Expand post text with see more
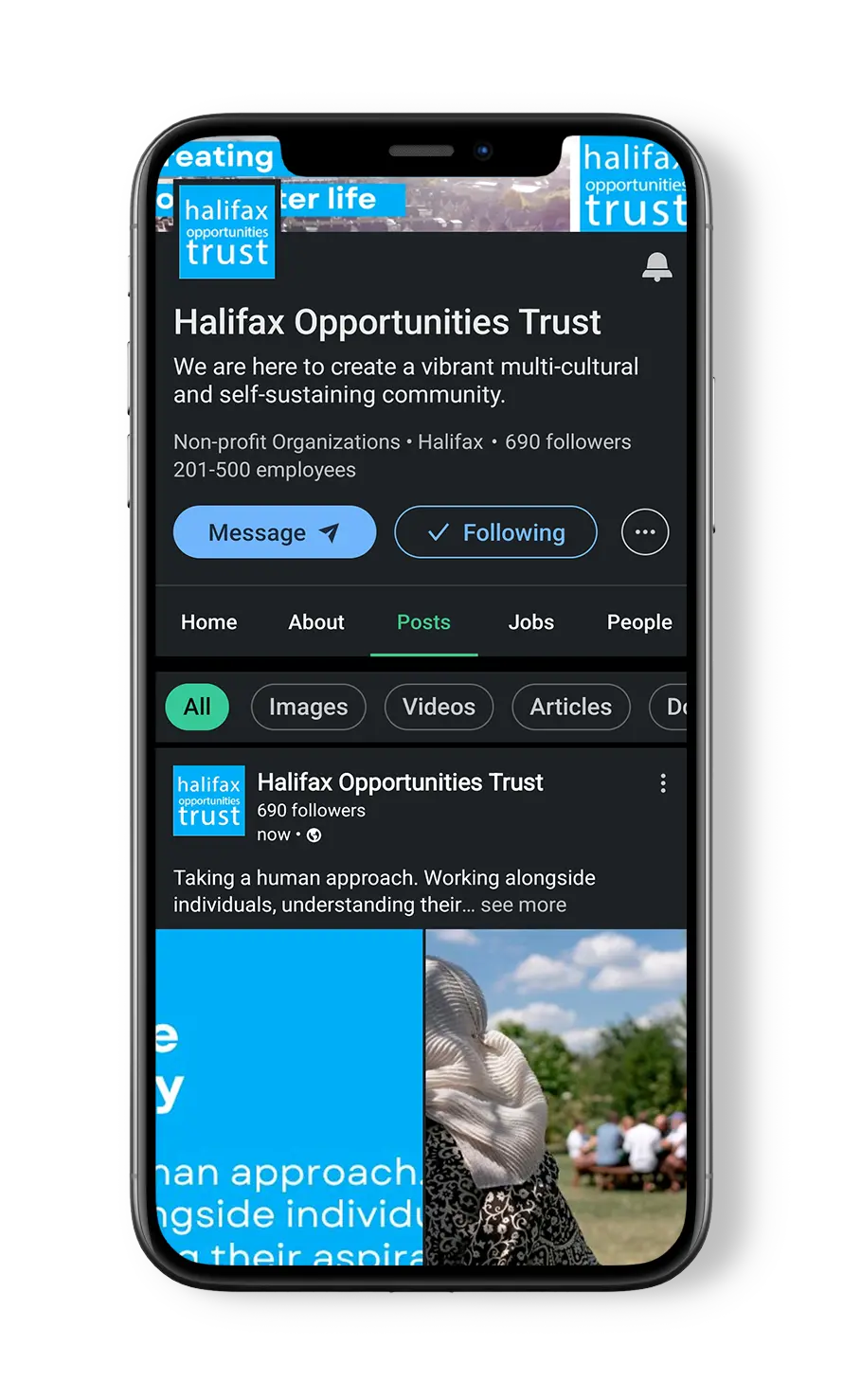Viewport: 843px width, 1400px height. coord(523,906)
